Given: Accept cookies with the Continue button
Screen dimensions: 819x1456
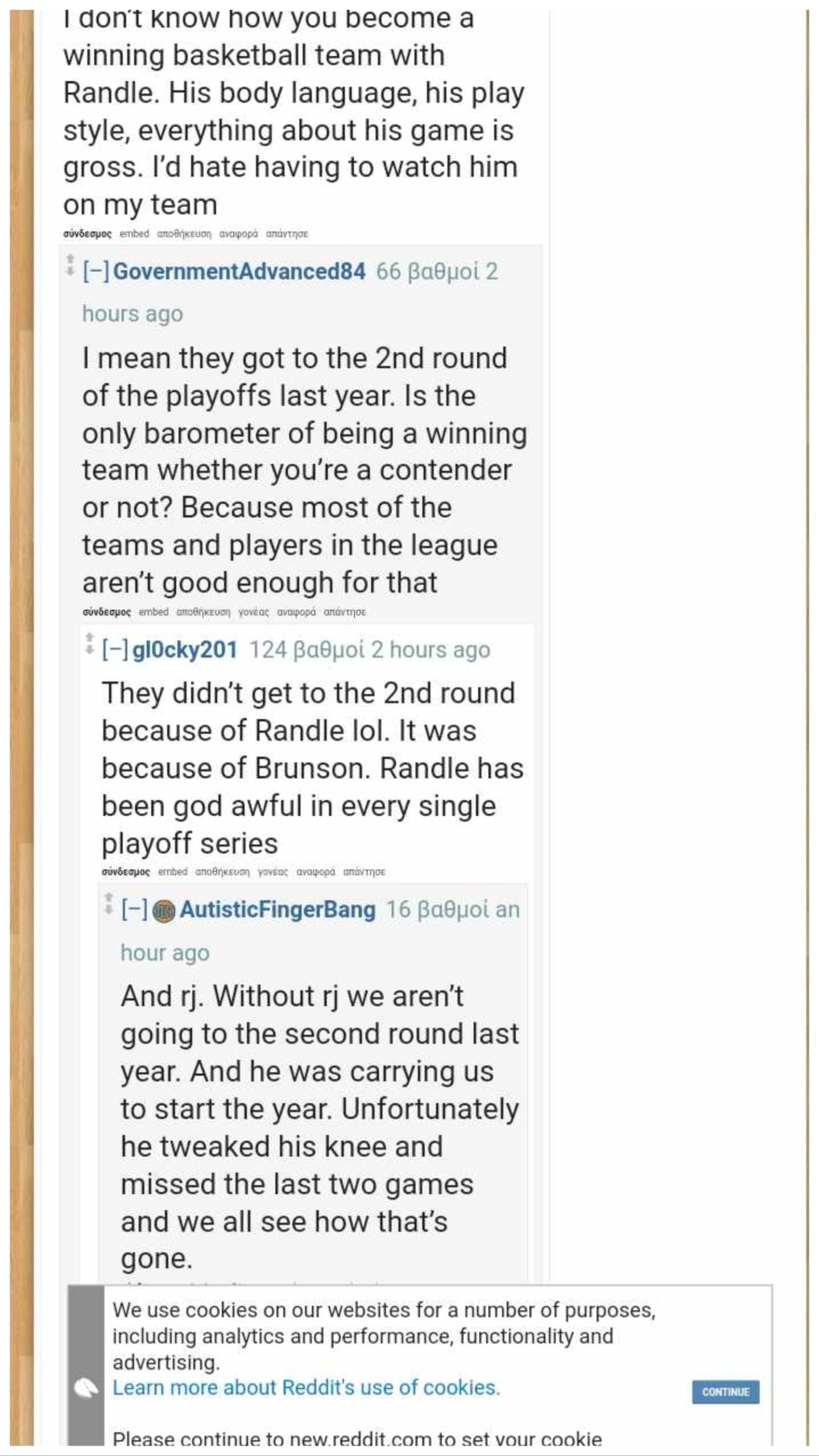Looking at the screenshot, I should pyautogui.click(x=725, y=1392).
